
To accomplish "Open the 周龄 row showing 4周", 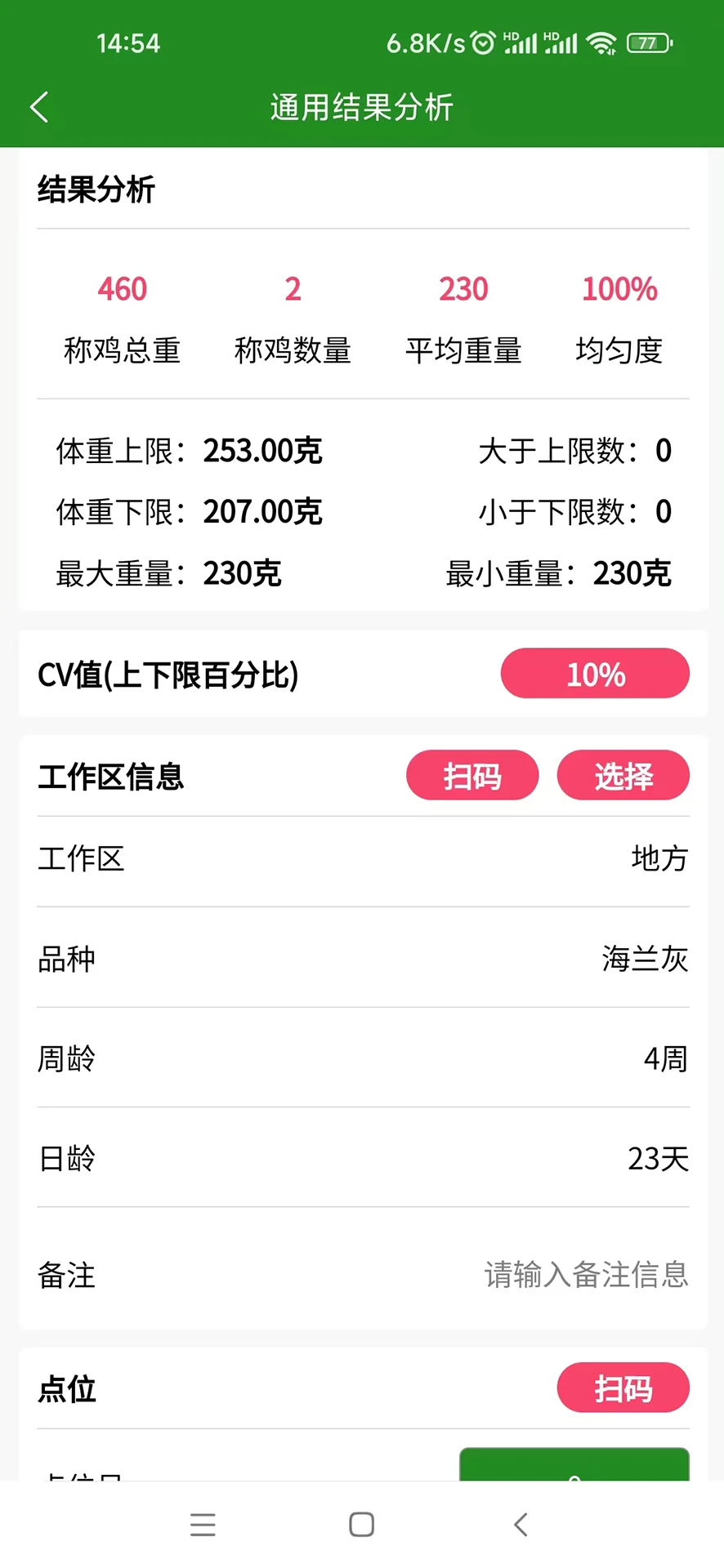I will click(x=362, y=1058).
